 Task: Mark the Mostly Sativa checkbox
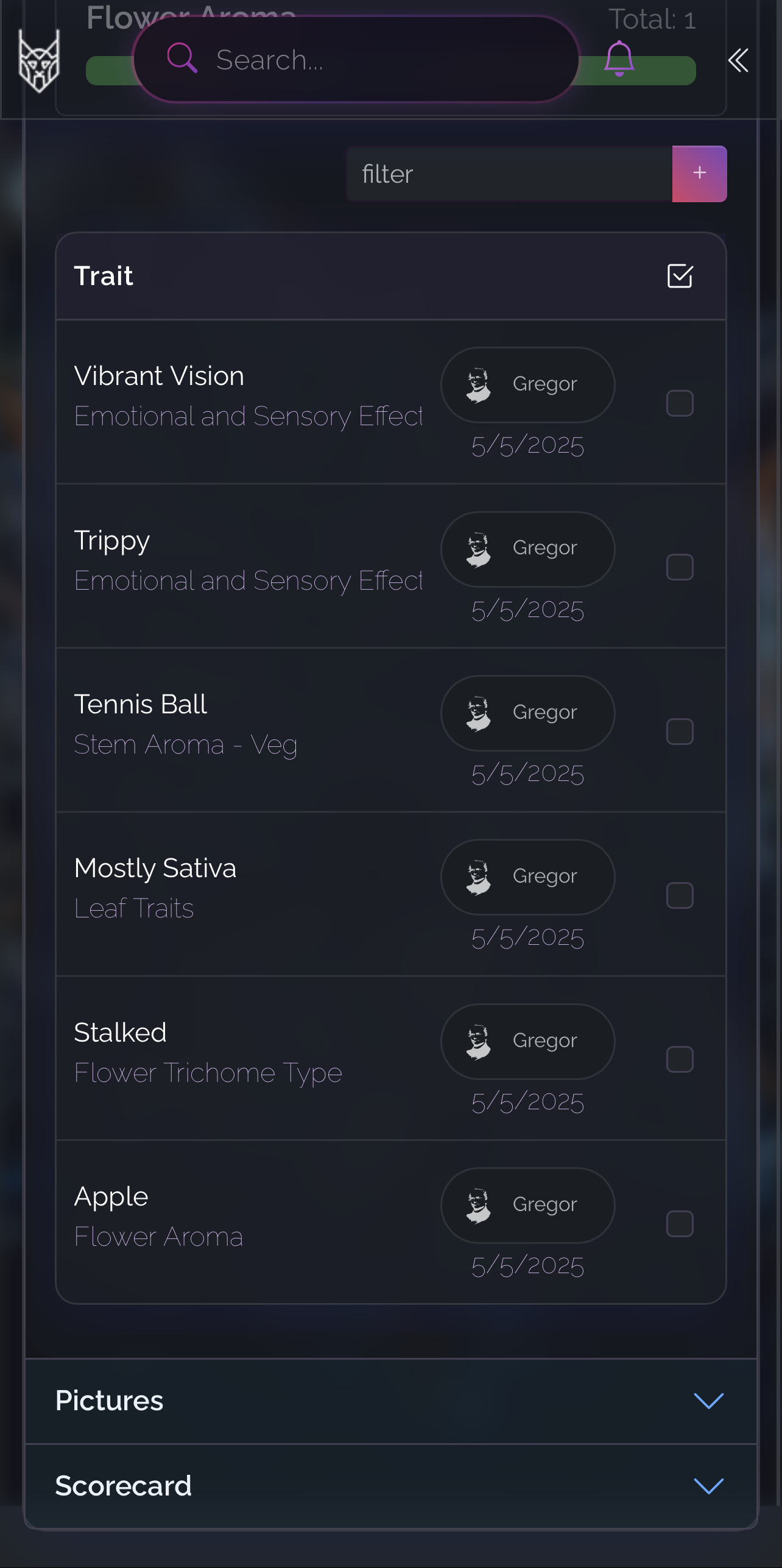coord(680,895)
